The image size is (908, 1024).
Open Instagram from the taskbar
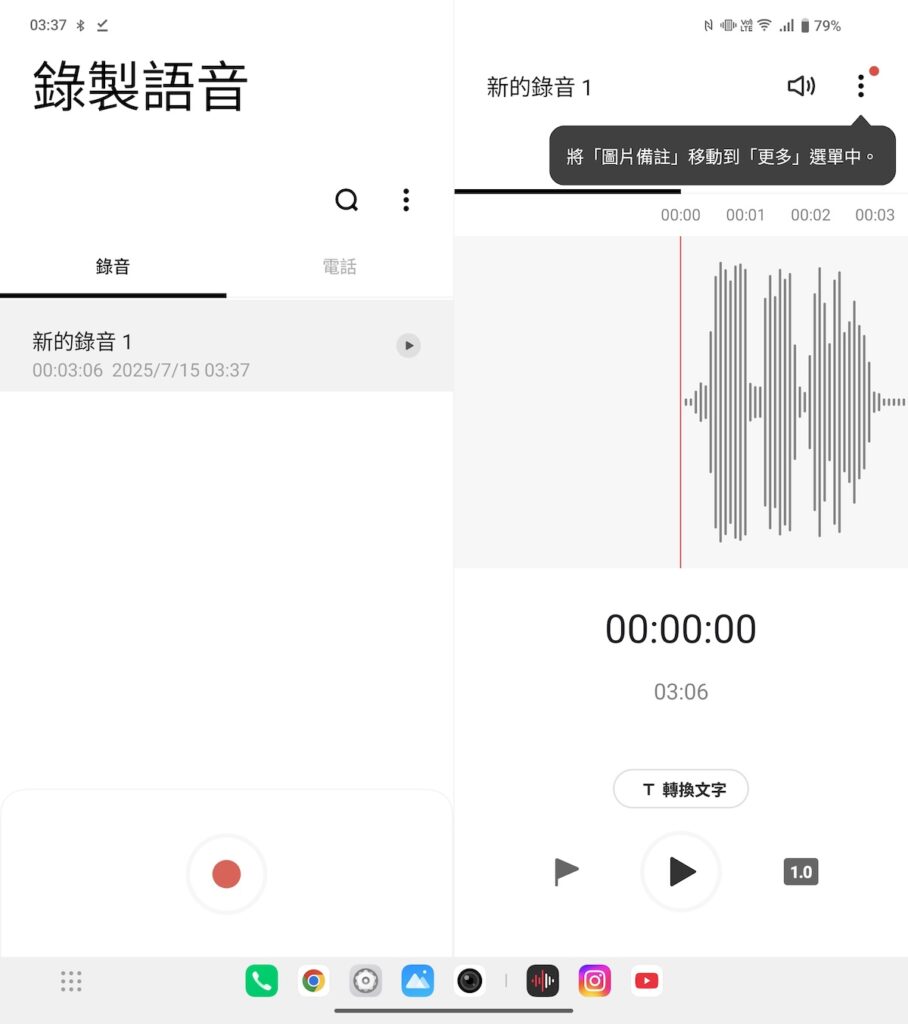(595, 981)
